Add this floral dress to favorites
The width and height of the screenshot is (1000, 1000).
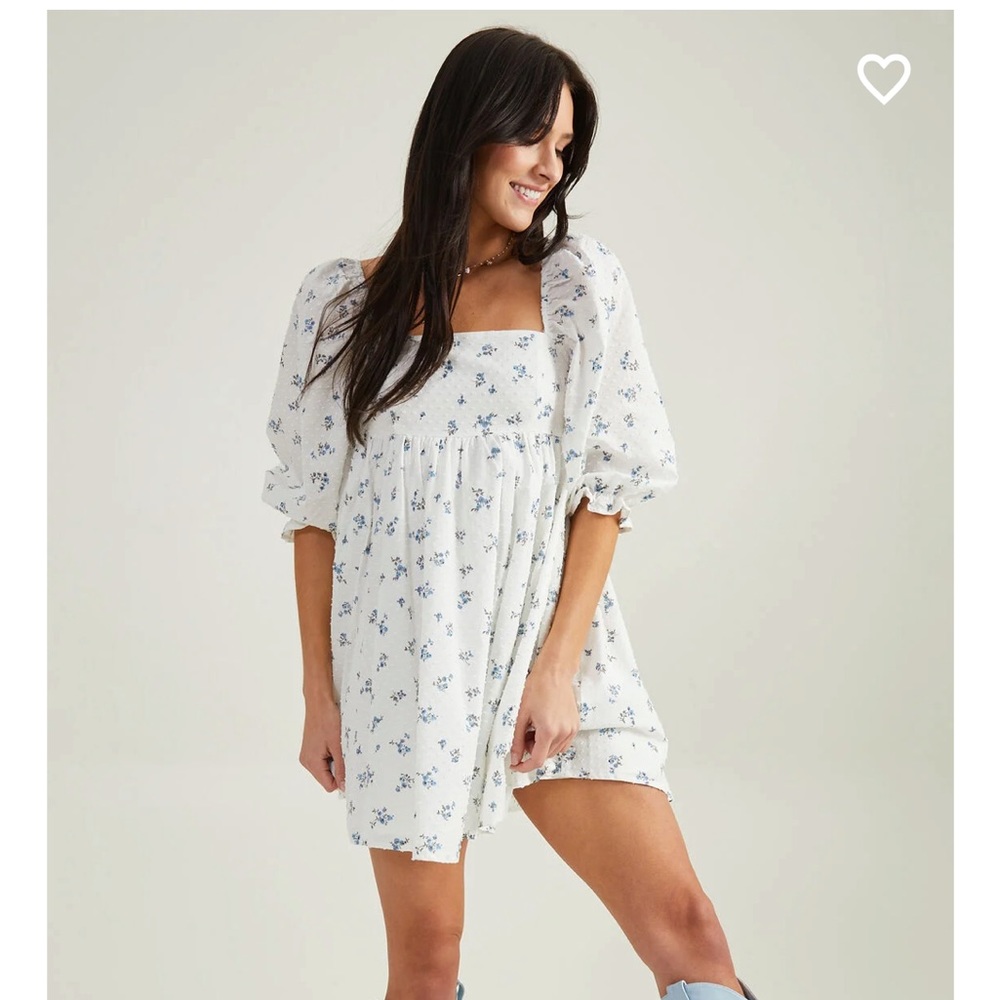pos(883,78)
